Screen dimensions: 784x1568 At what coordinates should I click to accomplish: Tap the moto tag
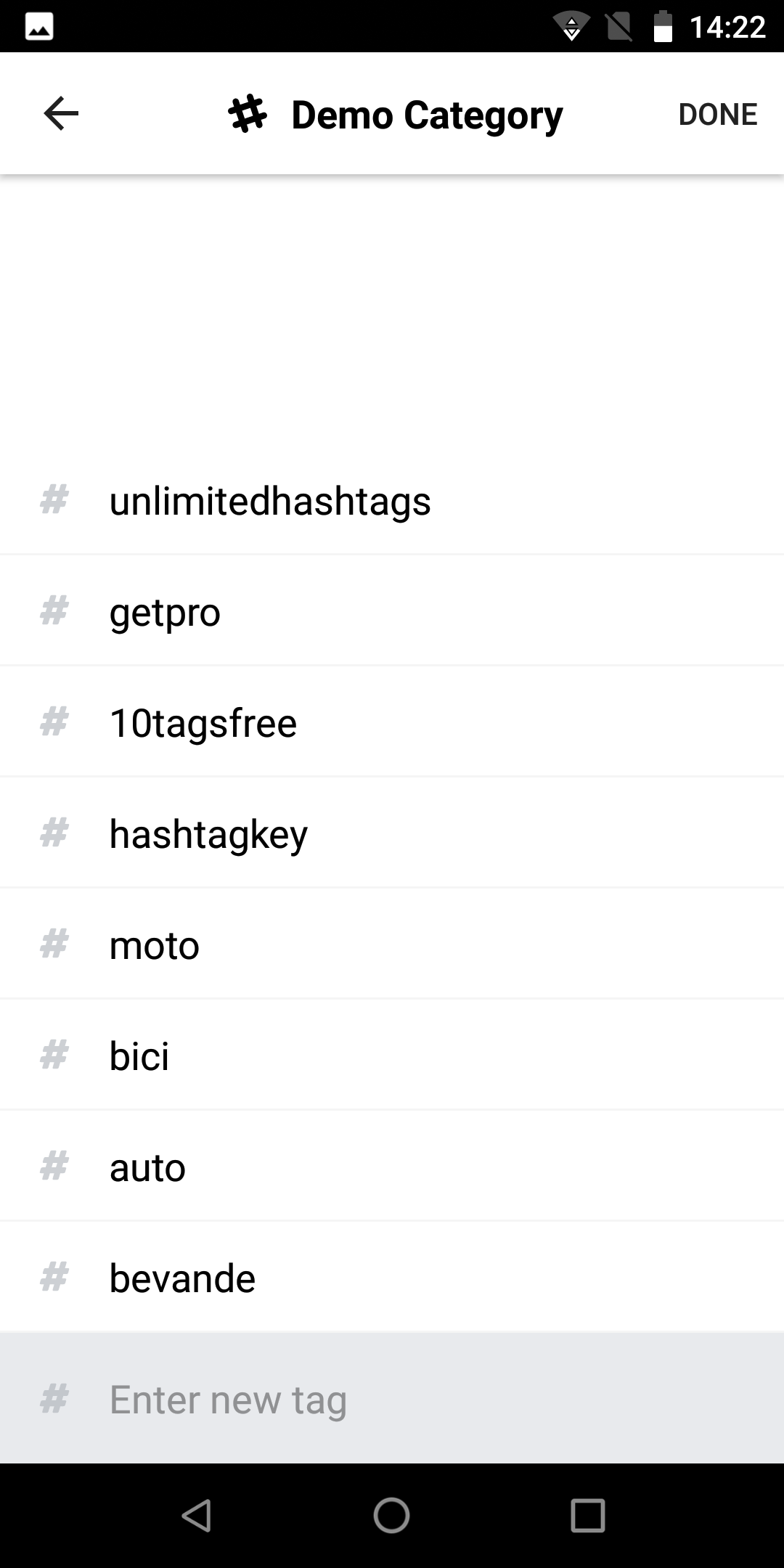tap(392, 944)
